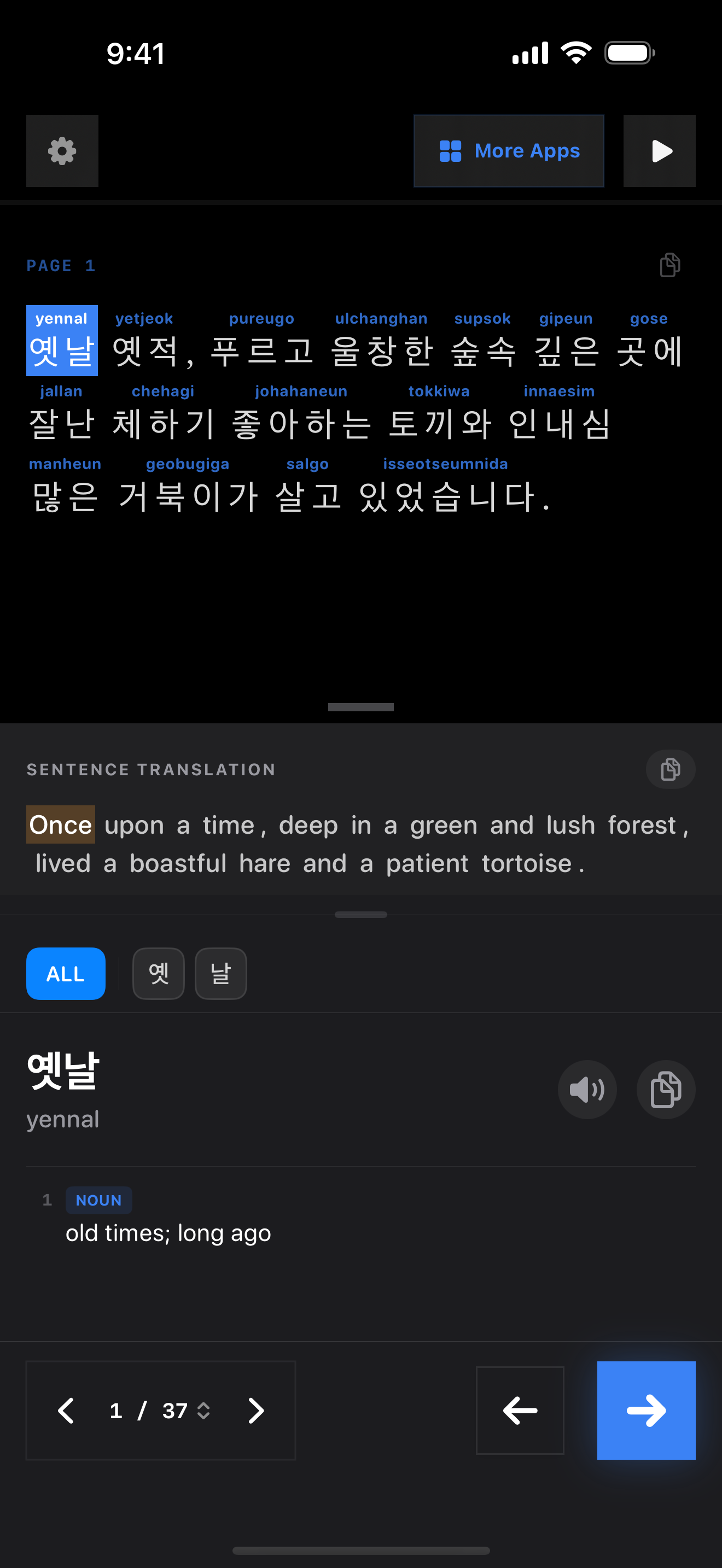Copy the sentence translation
This screenshot has height=1568, width=722.
click(670, 769)
